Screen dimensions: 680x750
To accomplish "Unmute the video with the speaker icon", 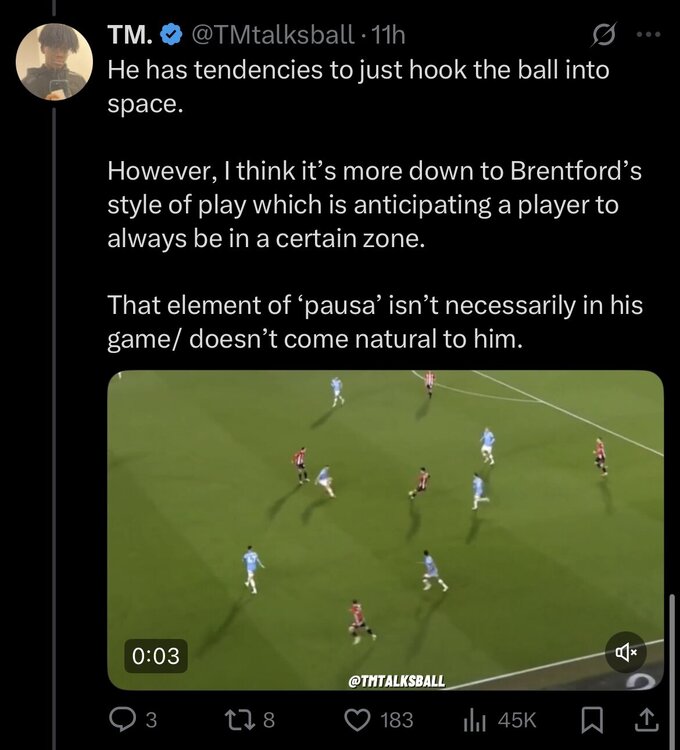I will pos(628,653).
